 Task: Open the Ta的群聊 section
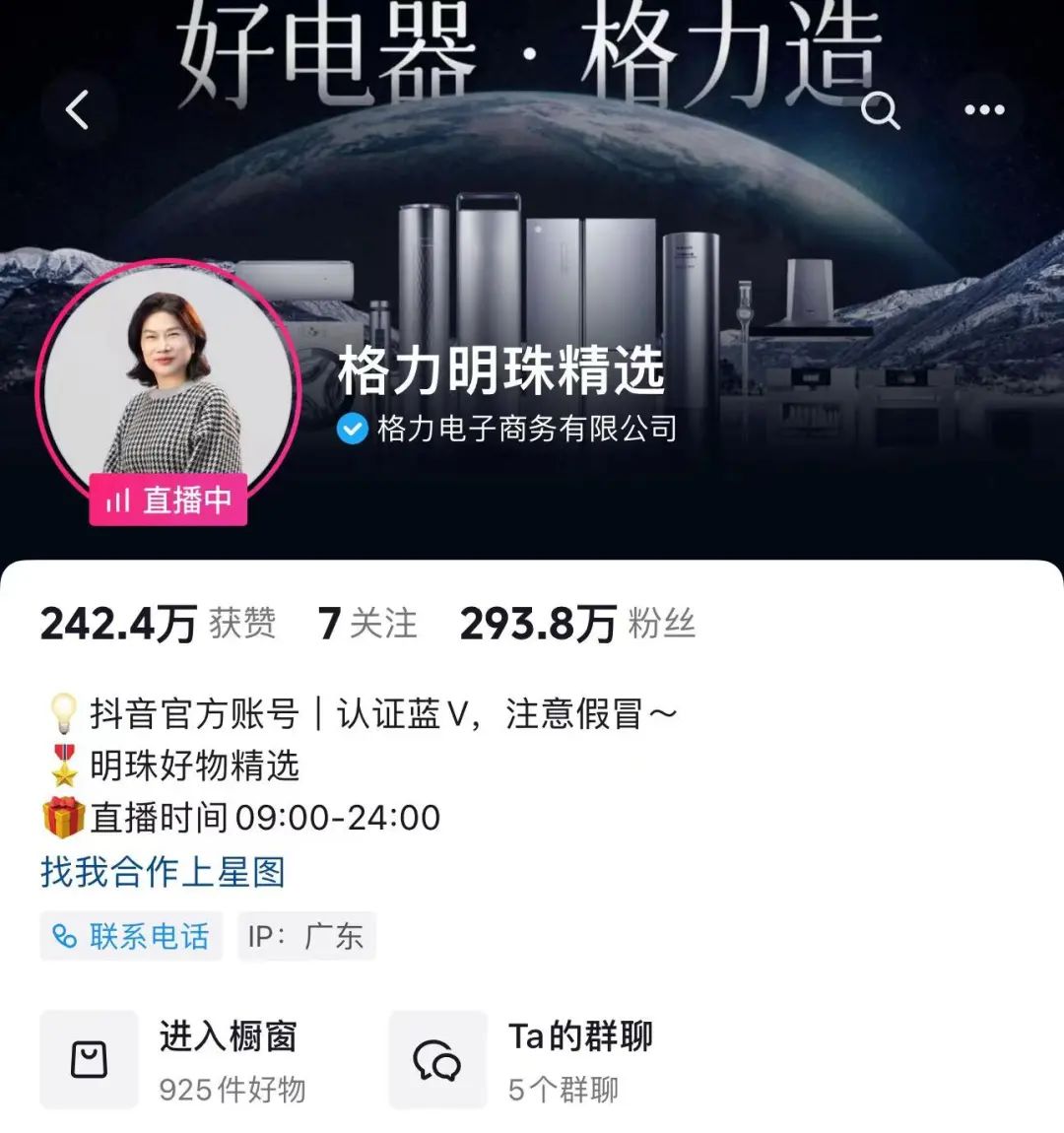(582, 1036)
